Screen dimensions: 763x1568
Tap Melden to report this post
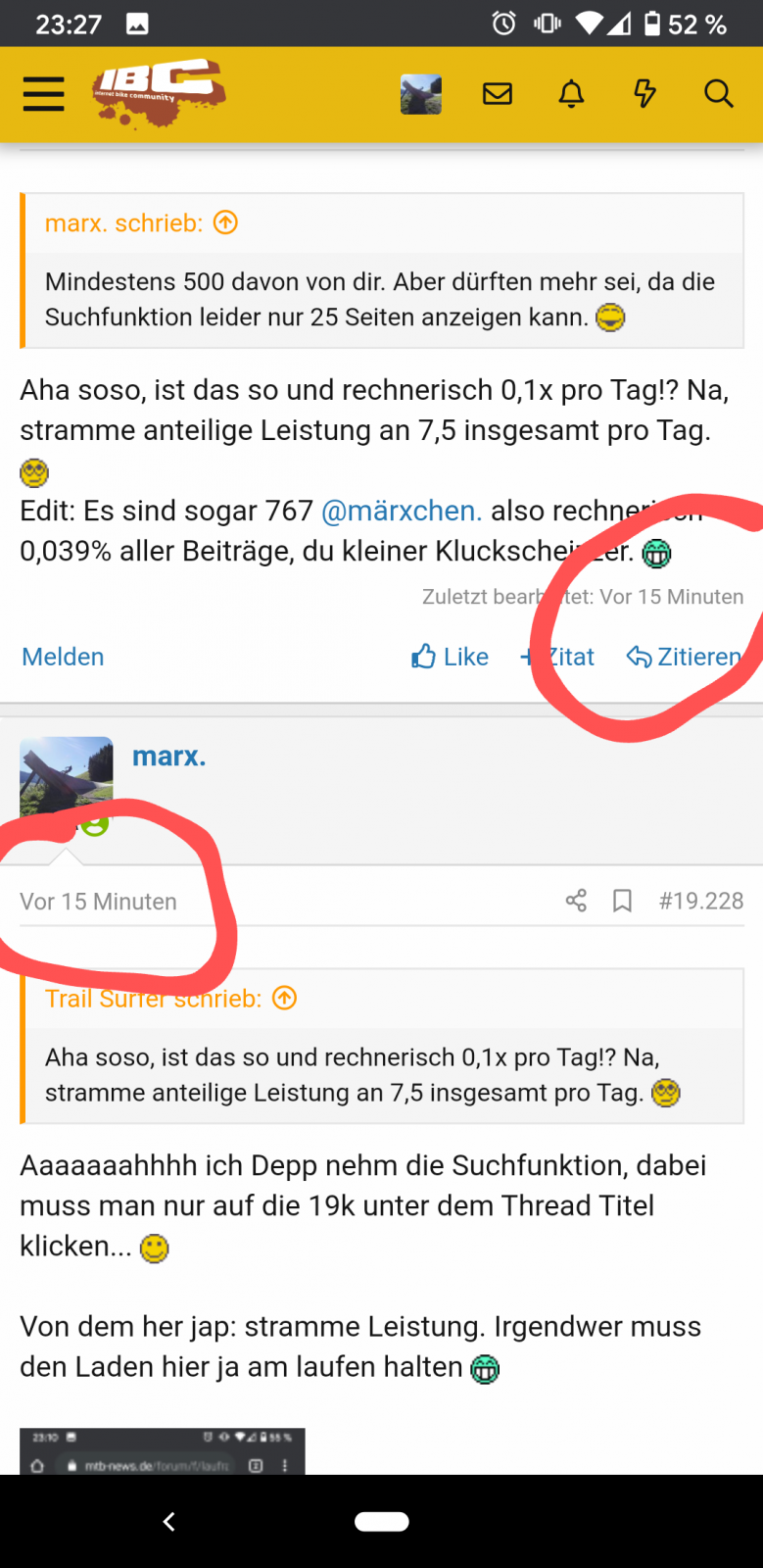coord(63,657)
